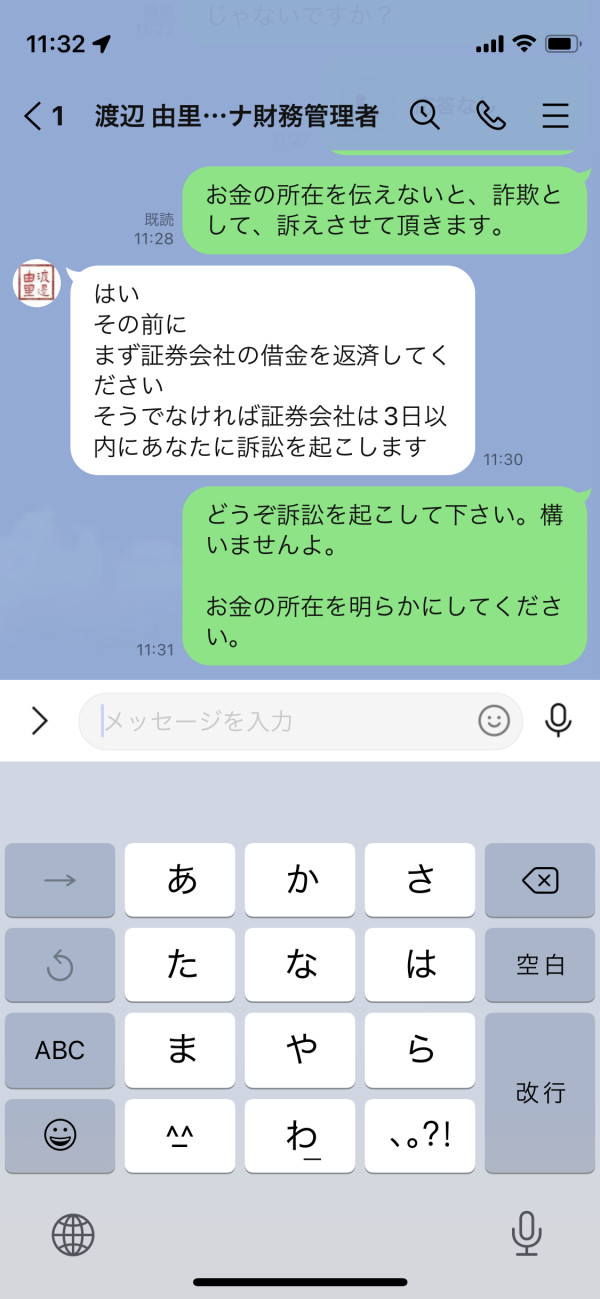Open keyboard language globe
The height and width of the screenshot is (1299, 600).
point(73,1235)
